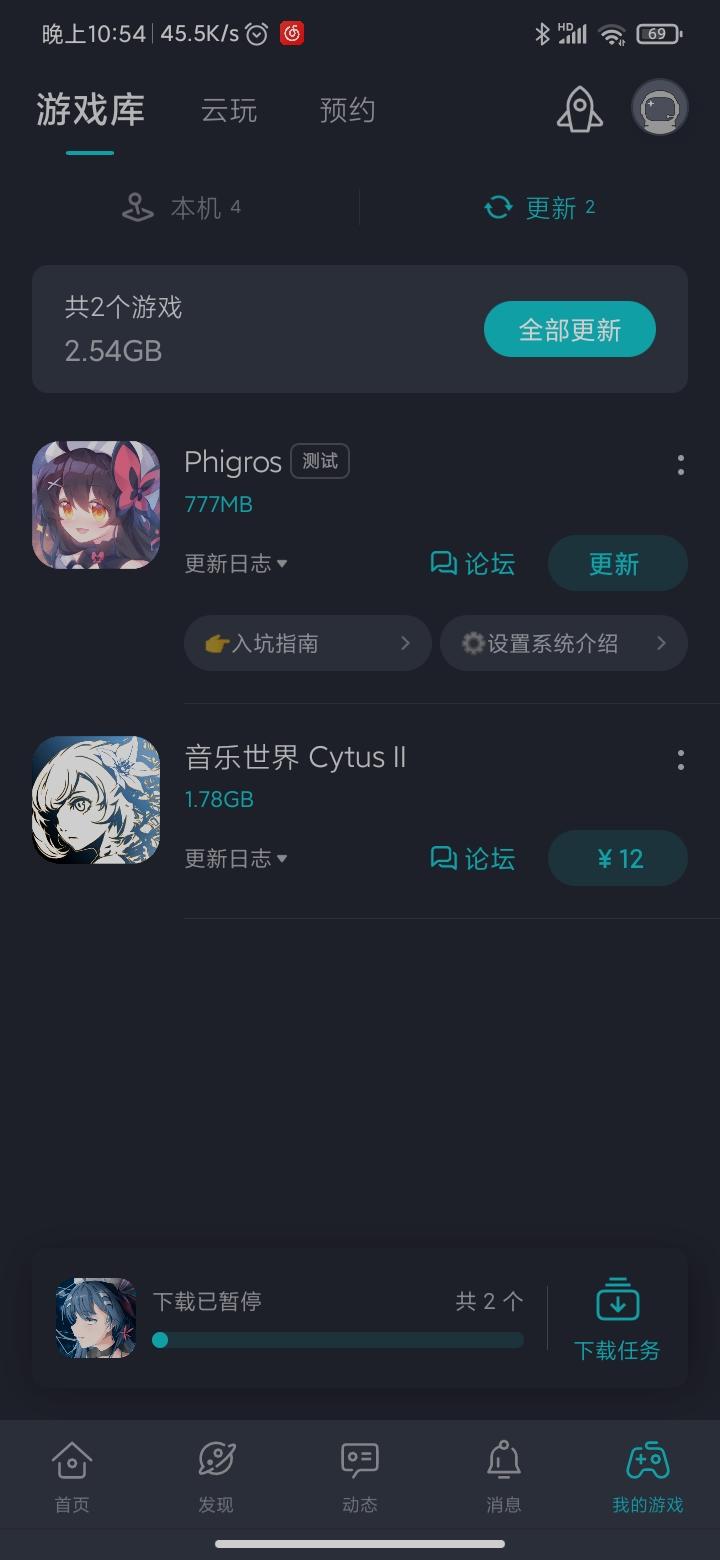Open the overflow menu for Phigros
Image resolution: width=720 pixels, height=1560 pixels.
tap(680, 466)
